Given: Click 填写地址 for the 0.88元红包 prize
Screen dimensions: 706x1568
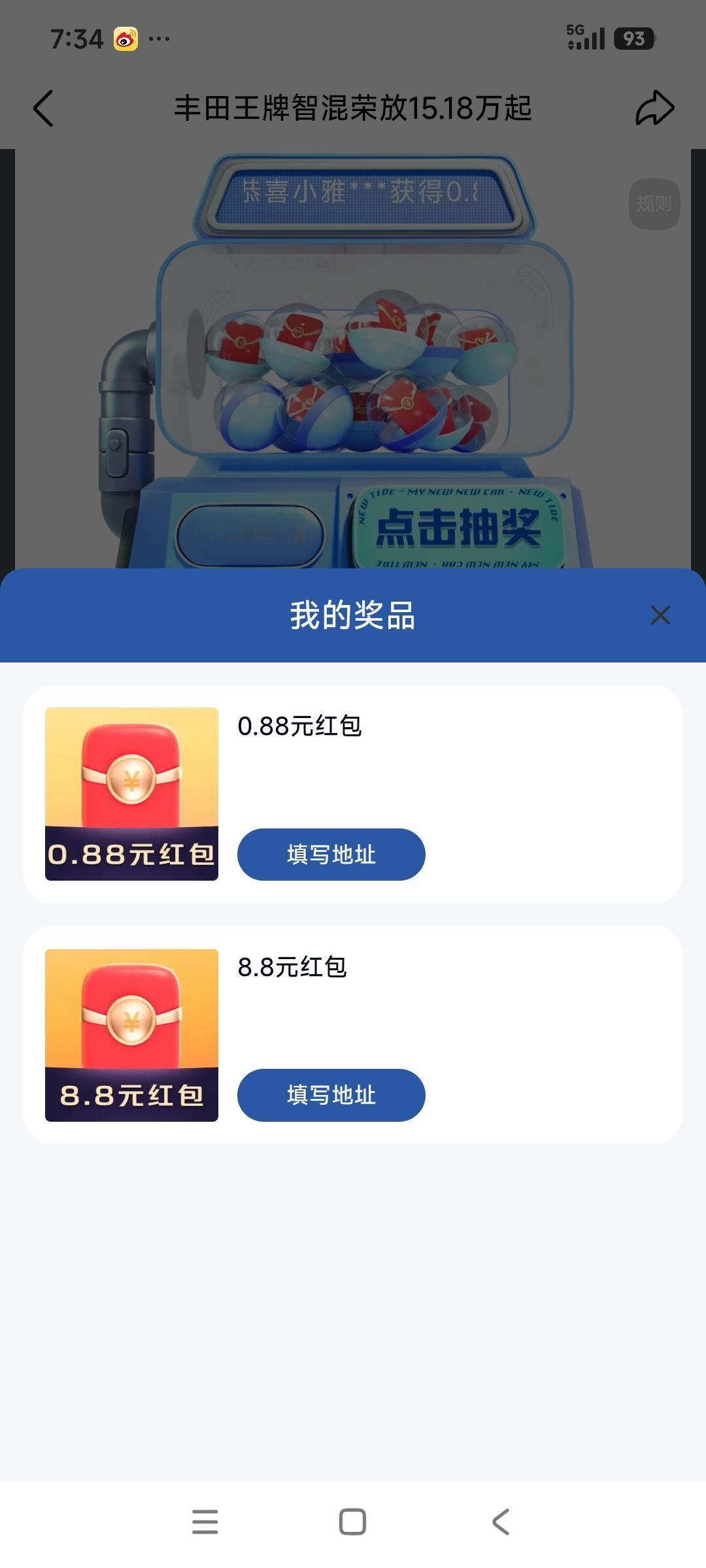Looking at the screenshot, I should click(x=330, y=854).
